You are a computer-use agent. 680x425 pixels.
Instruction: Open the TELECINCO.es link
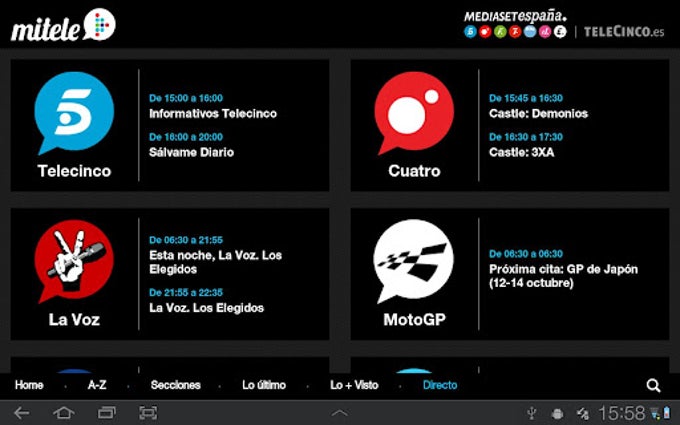click(624, 32)
